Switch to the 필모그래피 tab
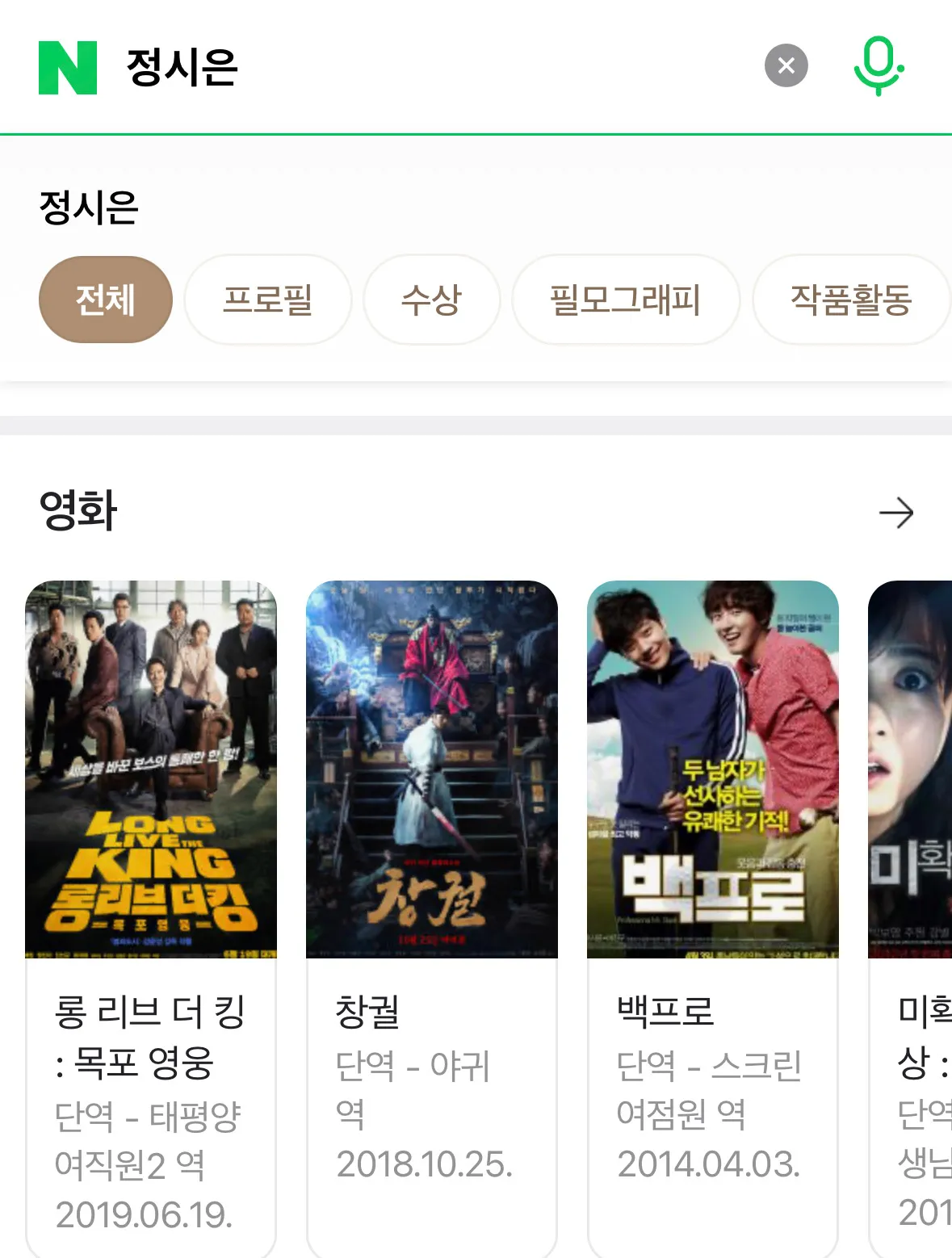 (x=627, y=299)
